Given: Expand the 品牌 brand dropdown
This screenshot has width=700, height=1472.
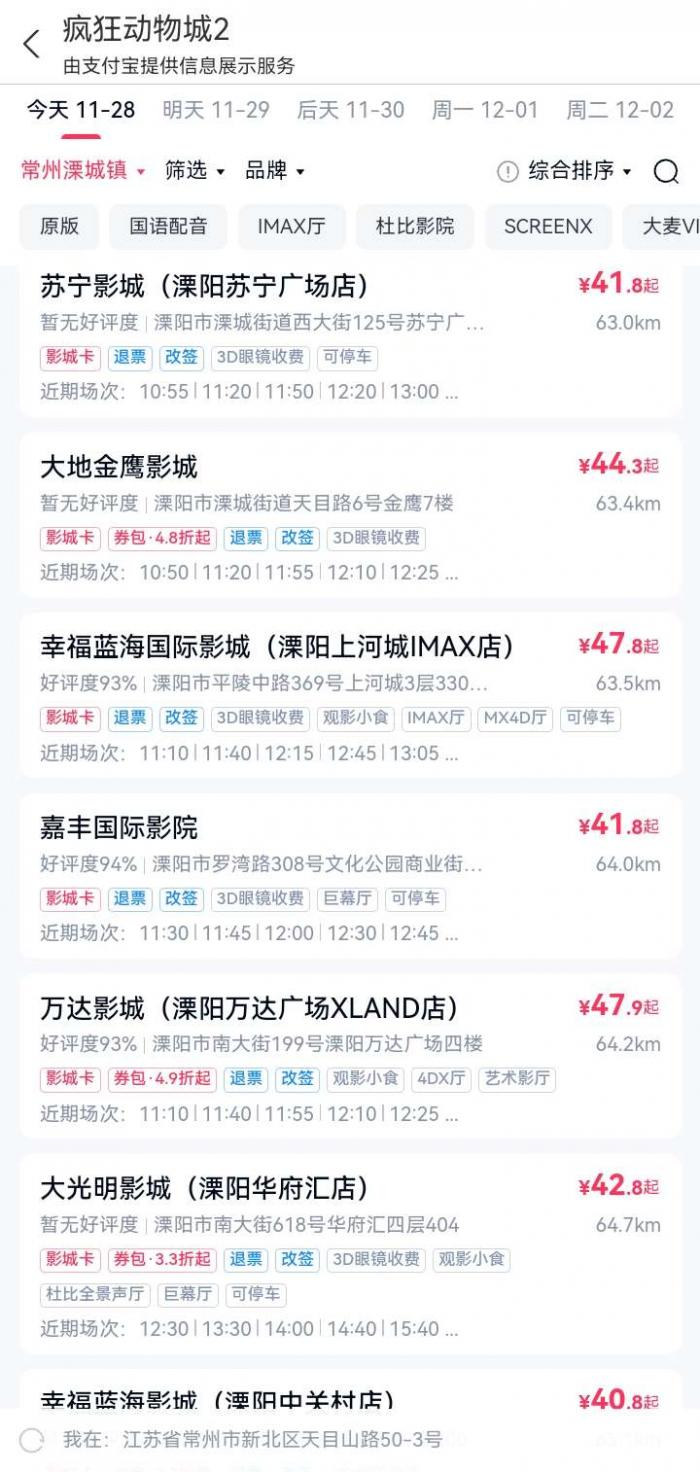Looking at the screenshot, I should pyautogui.click(x=275, y=171).
